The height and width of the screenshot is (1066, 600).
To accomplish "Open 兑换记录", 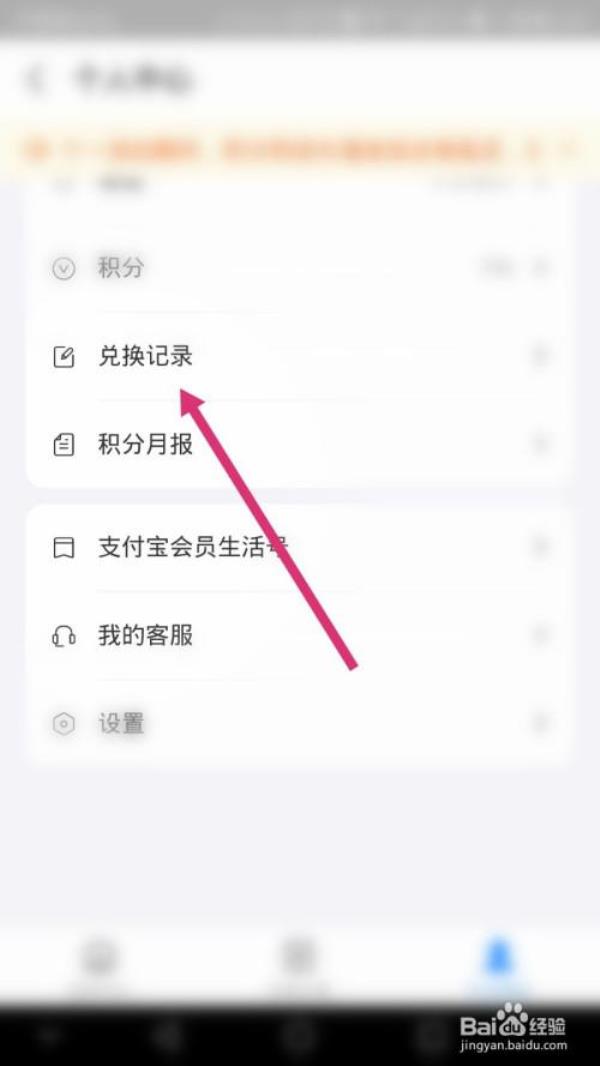I will (300, 356).
